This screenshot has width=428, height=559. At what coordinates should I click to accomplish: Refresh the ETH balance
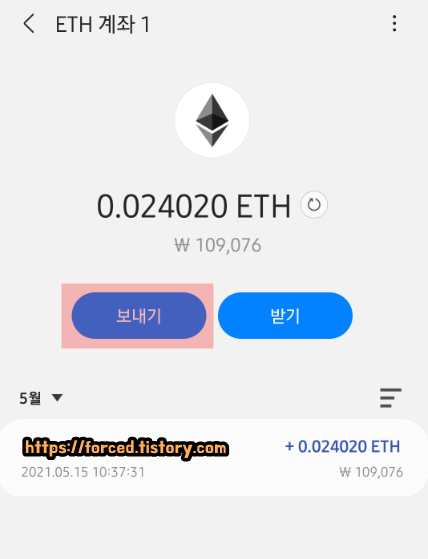tap(314, 205)
